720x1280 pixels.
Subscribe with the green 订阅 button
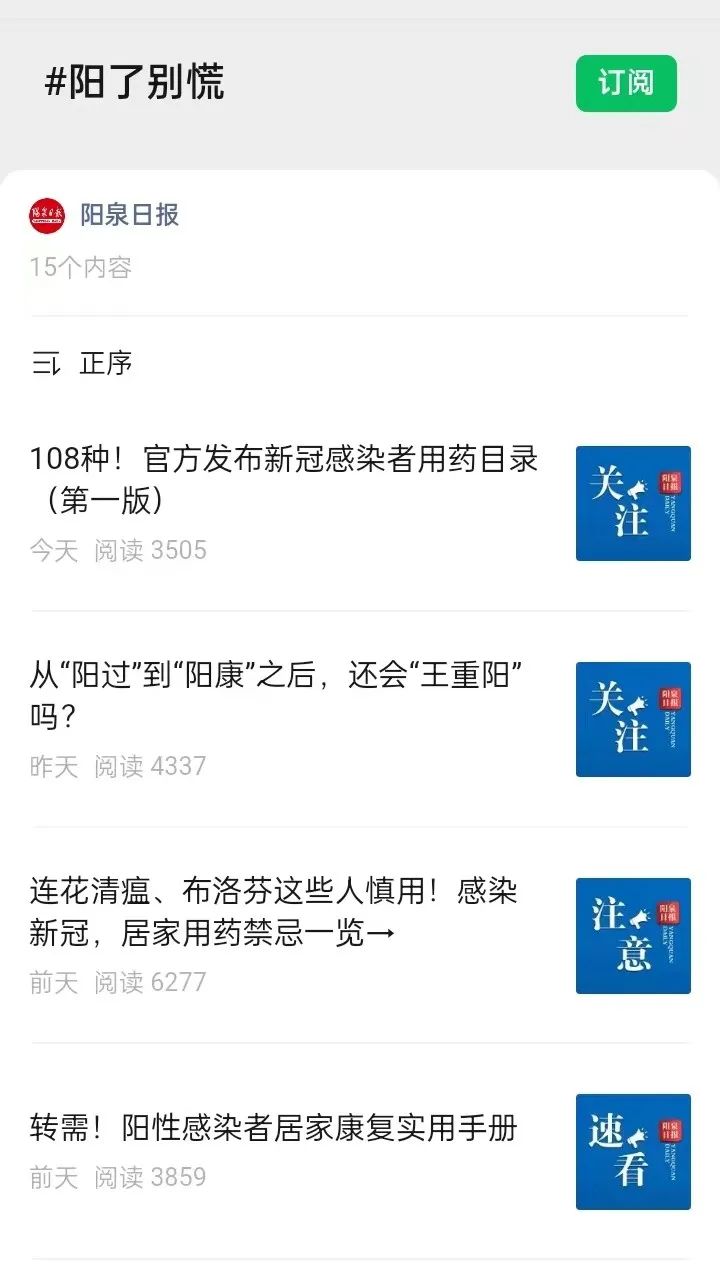(x=626, y=83)
